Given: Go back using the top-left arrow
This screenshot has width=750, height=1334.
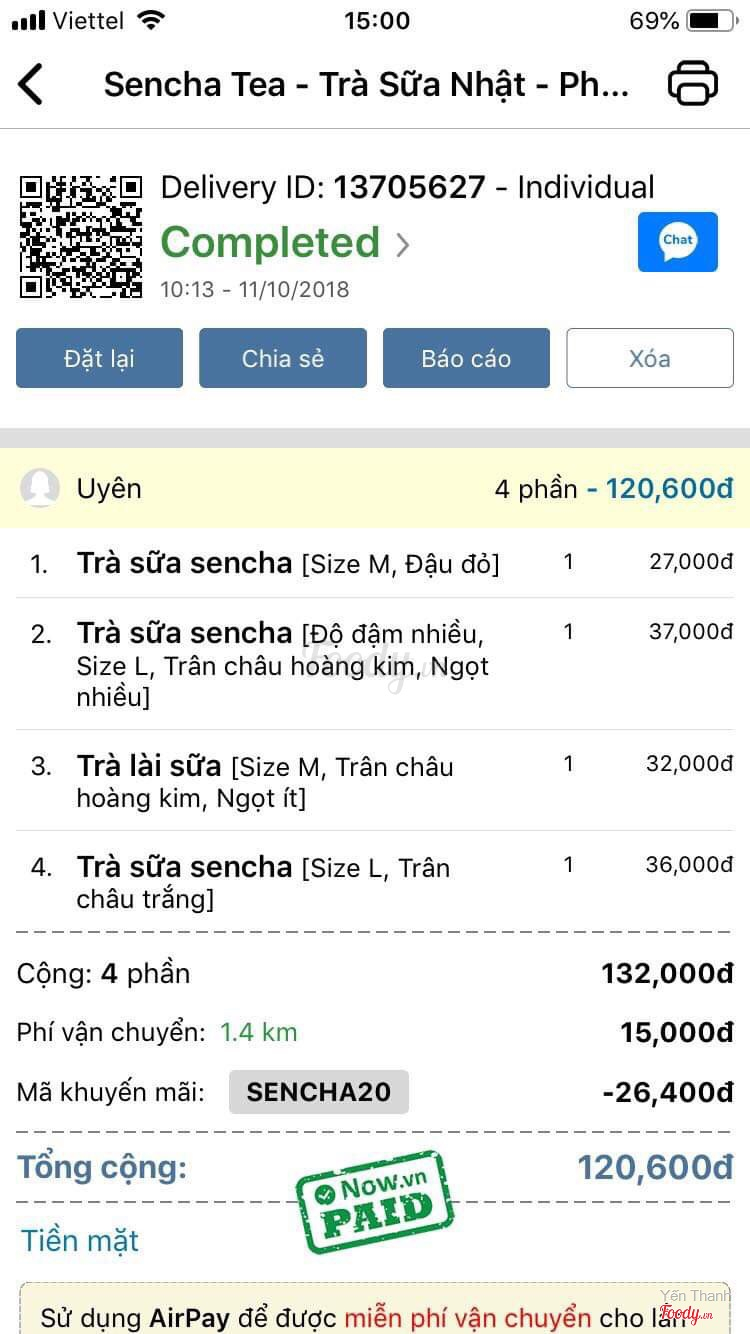Looking at the screenshot, I should click(31, 84).
